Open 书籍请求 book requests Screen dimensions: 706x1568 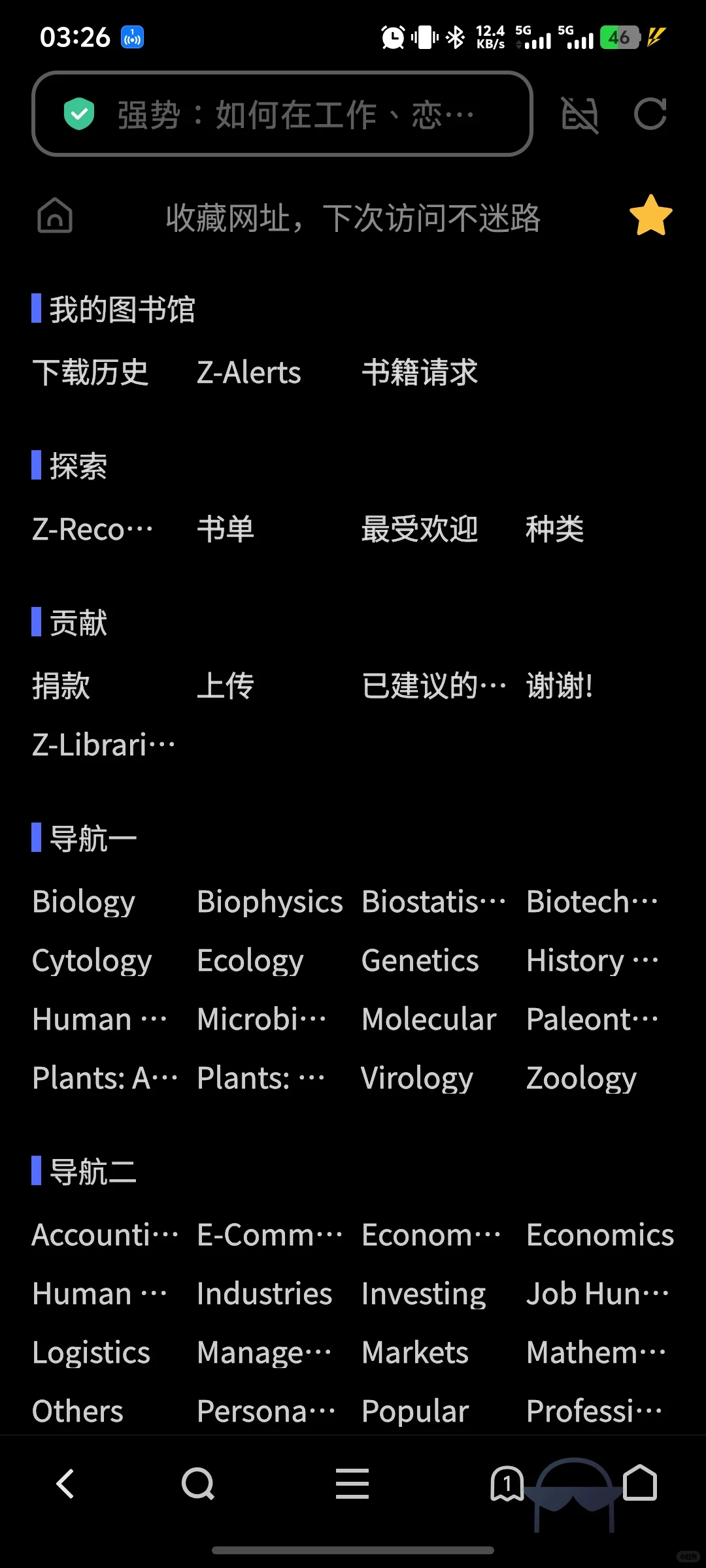coord(420,372)
